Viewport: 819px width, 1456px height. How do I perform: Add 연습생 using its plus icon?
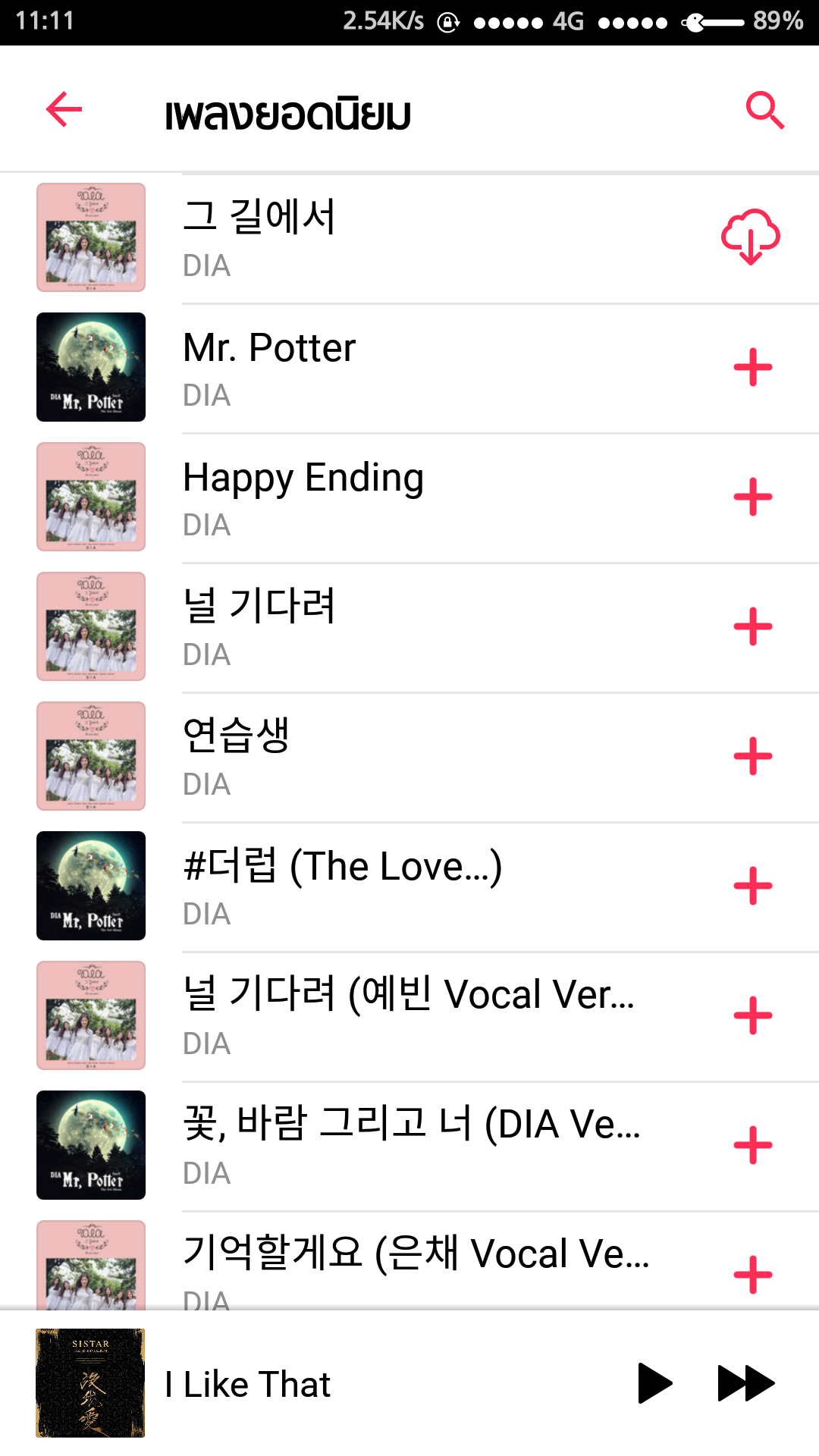[x=753, y=757]
